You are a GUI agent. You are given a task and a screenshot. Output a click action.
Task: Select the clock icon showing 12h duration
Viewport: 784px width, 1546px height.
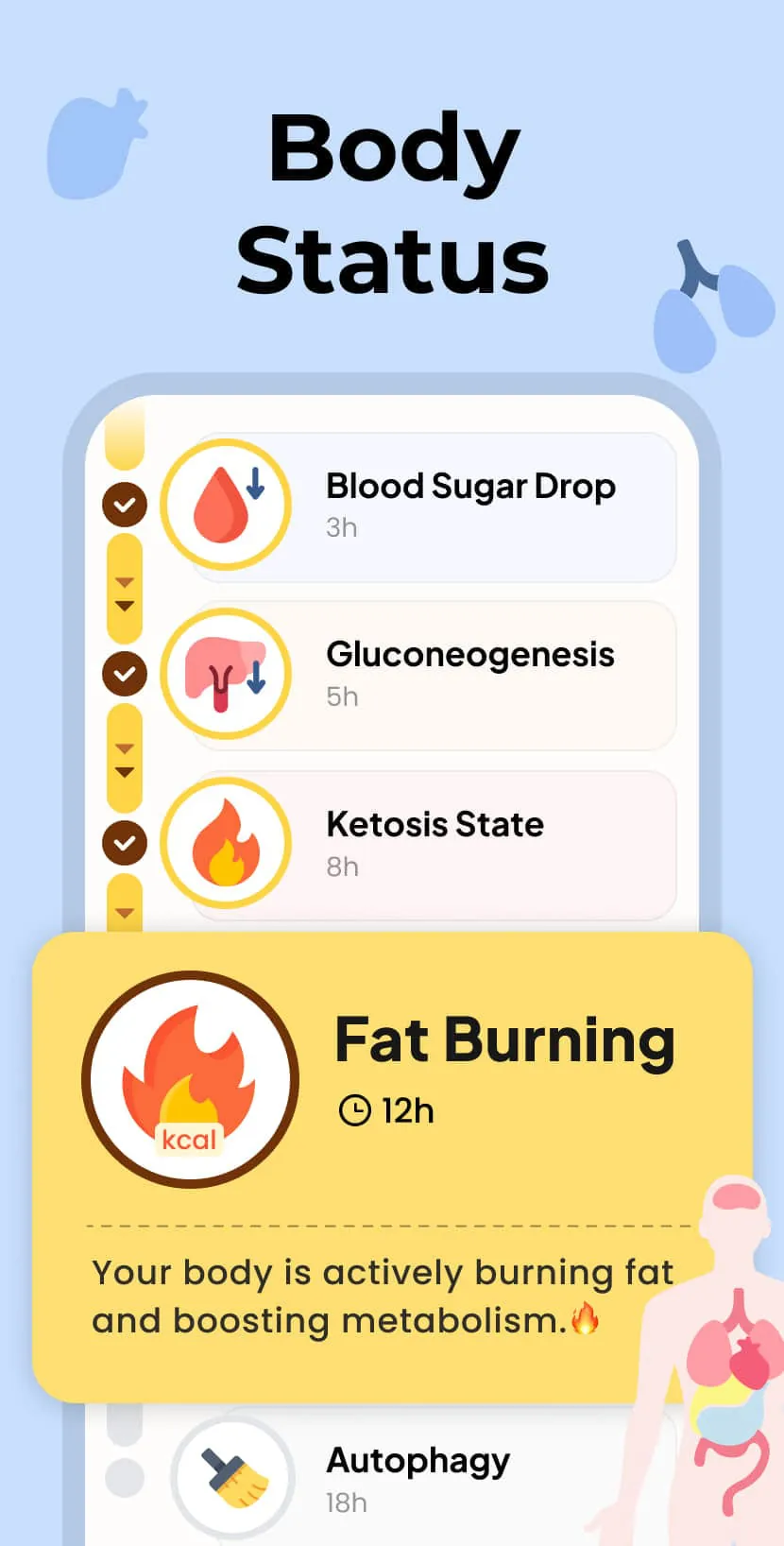354,1111
